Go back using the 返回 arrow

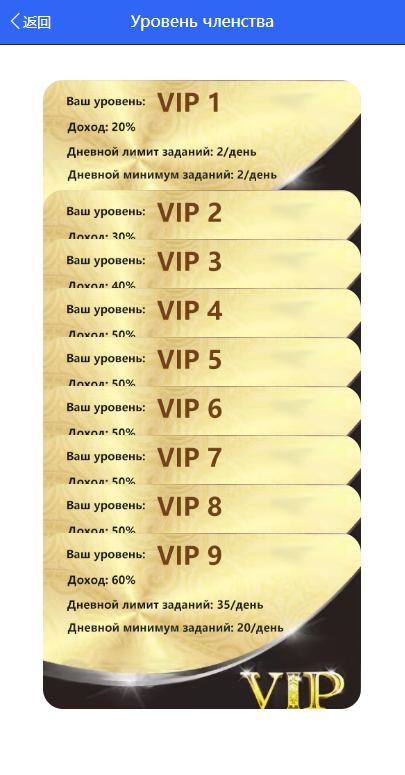coord(31,22)
